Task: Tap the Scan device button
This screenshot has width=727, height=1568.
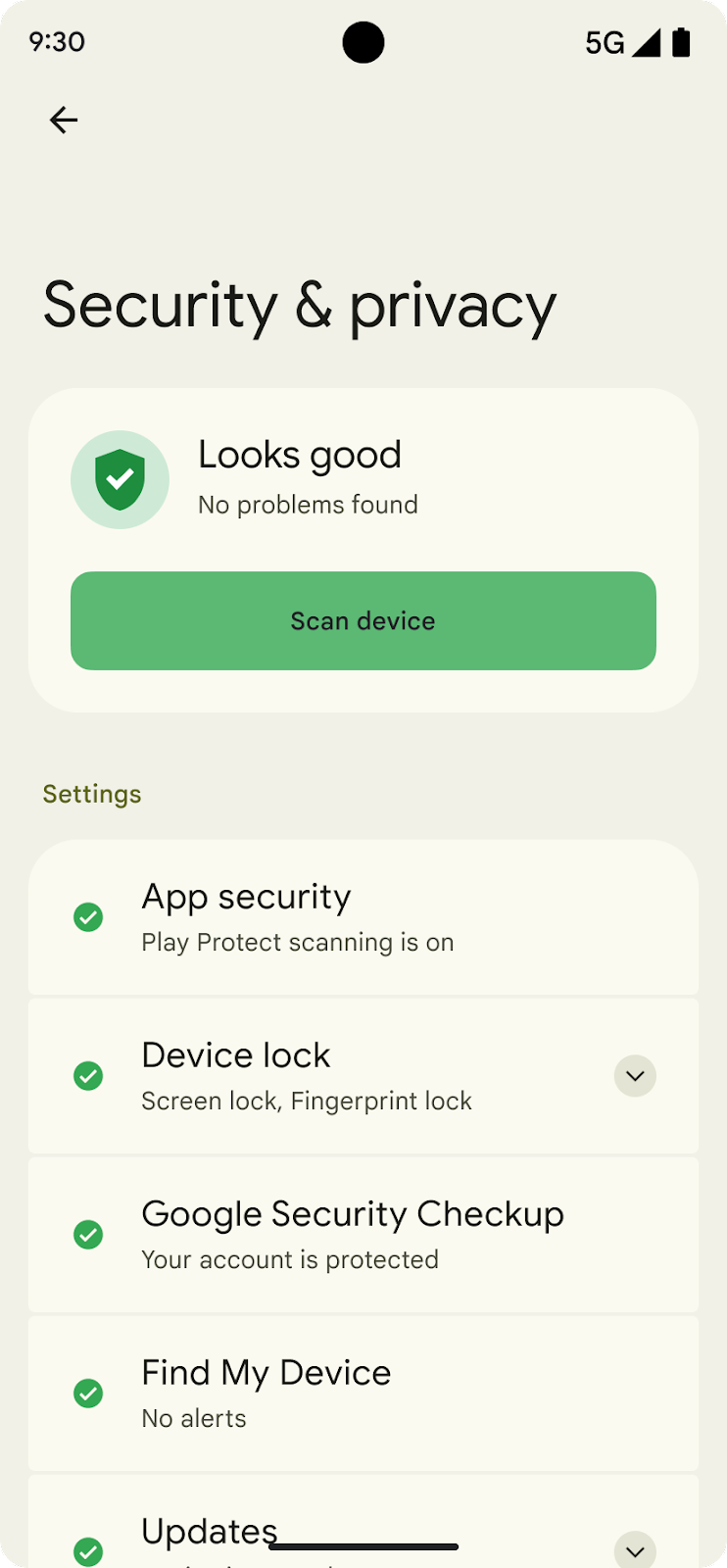Action: (x=363, y=620)
